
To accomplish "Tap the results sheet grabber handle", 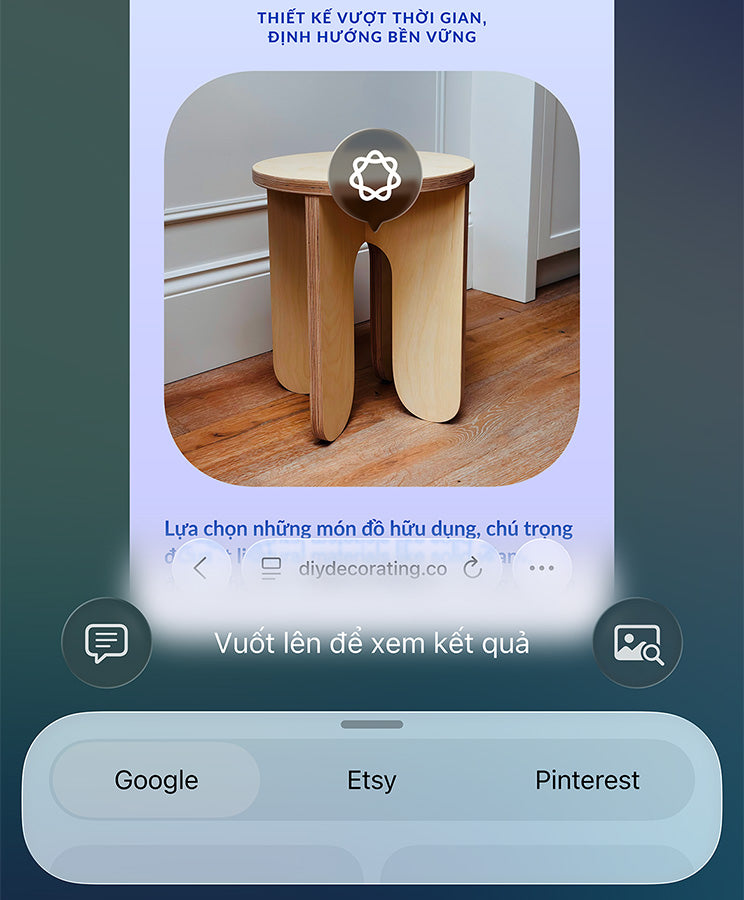I will (x=372, y=724).
